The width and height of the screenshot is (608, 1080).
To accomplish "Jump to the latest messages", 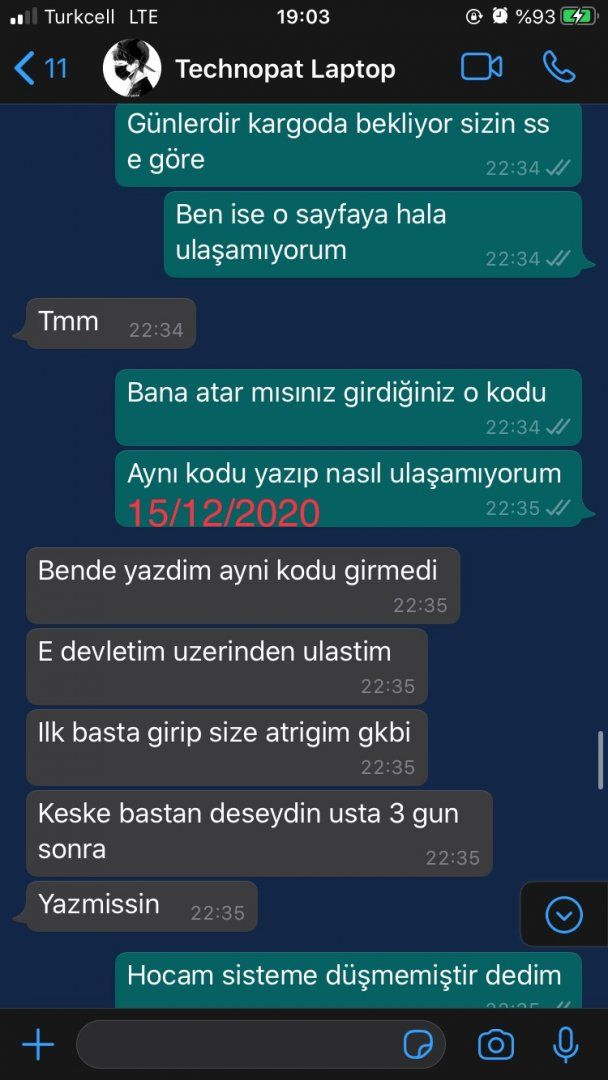I will (x=564, y=914).
